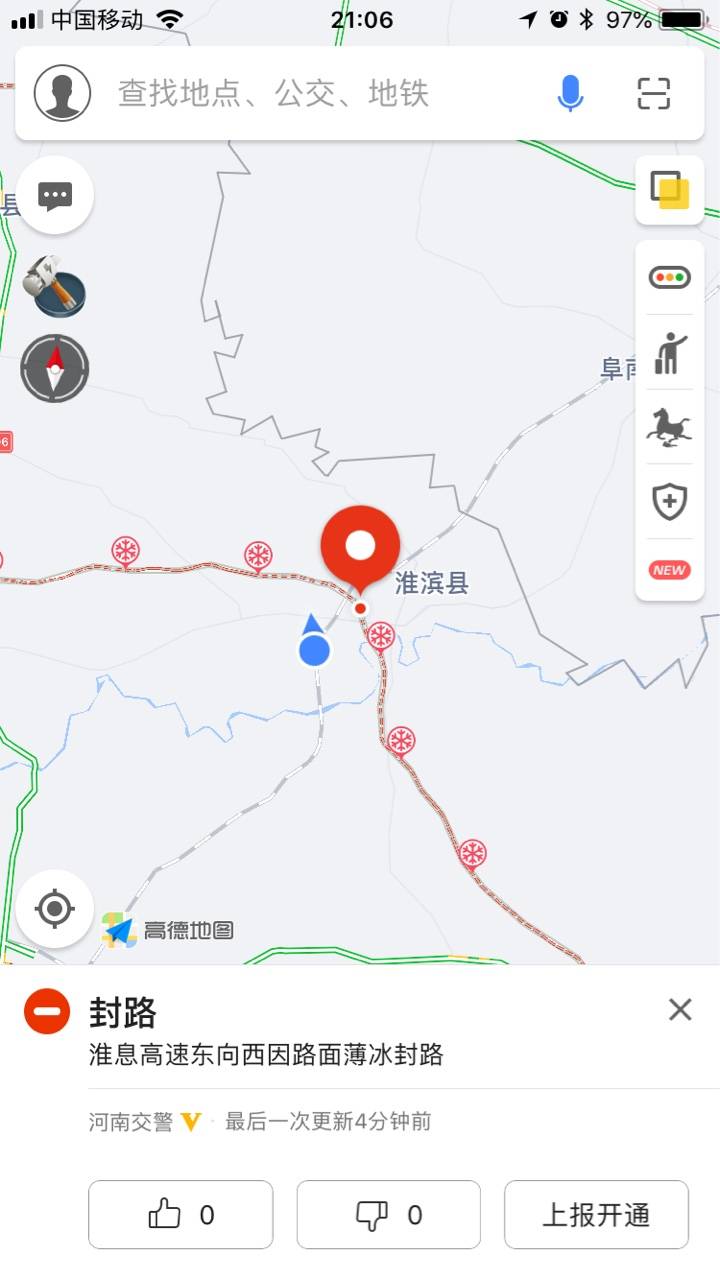Downvote the road closure report
The height and width of the screenshot is (1280, 720).
389,1215
